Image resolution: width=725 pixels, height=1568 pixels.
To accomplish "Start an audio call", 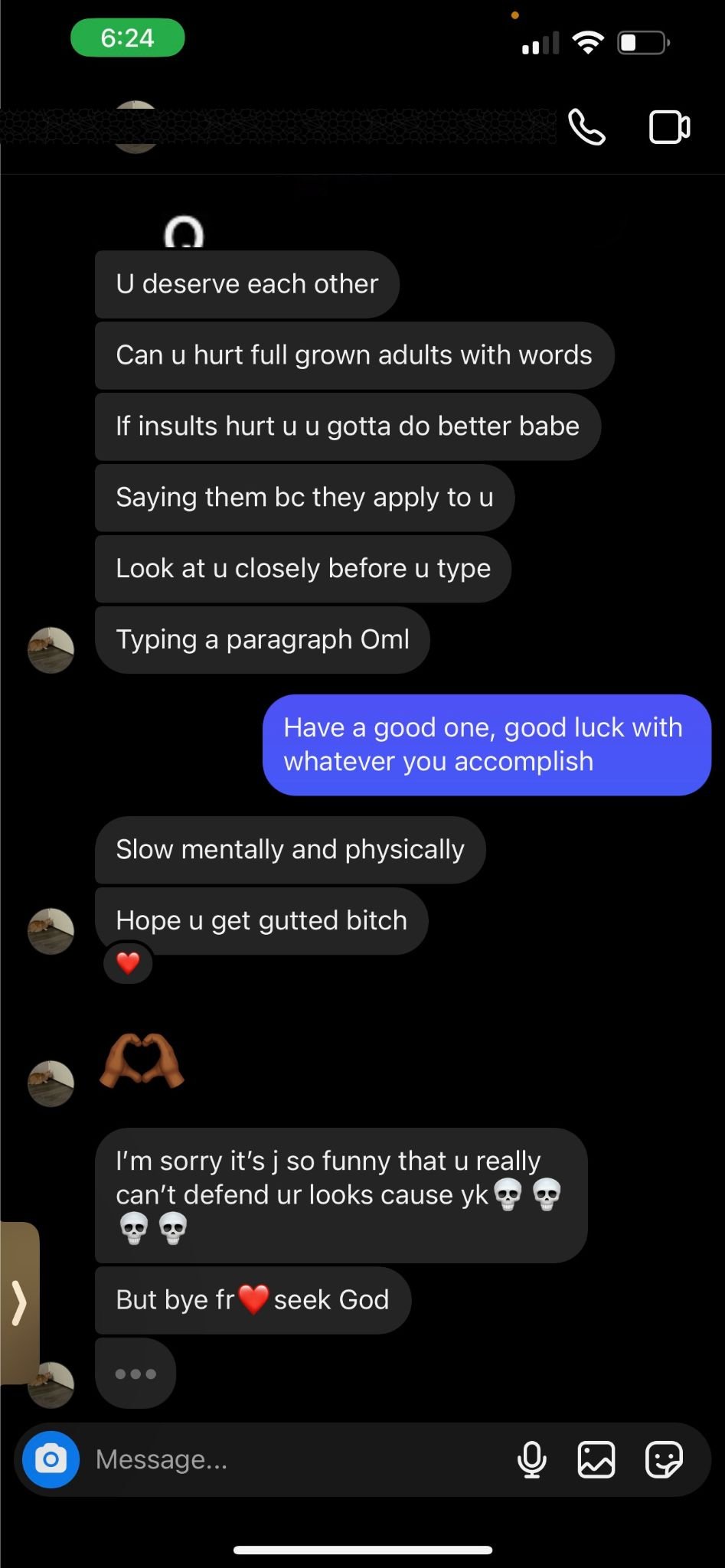I will pyautogui.click(x=586, y=127).
